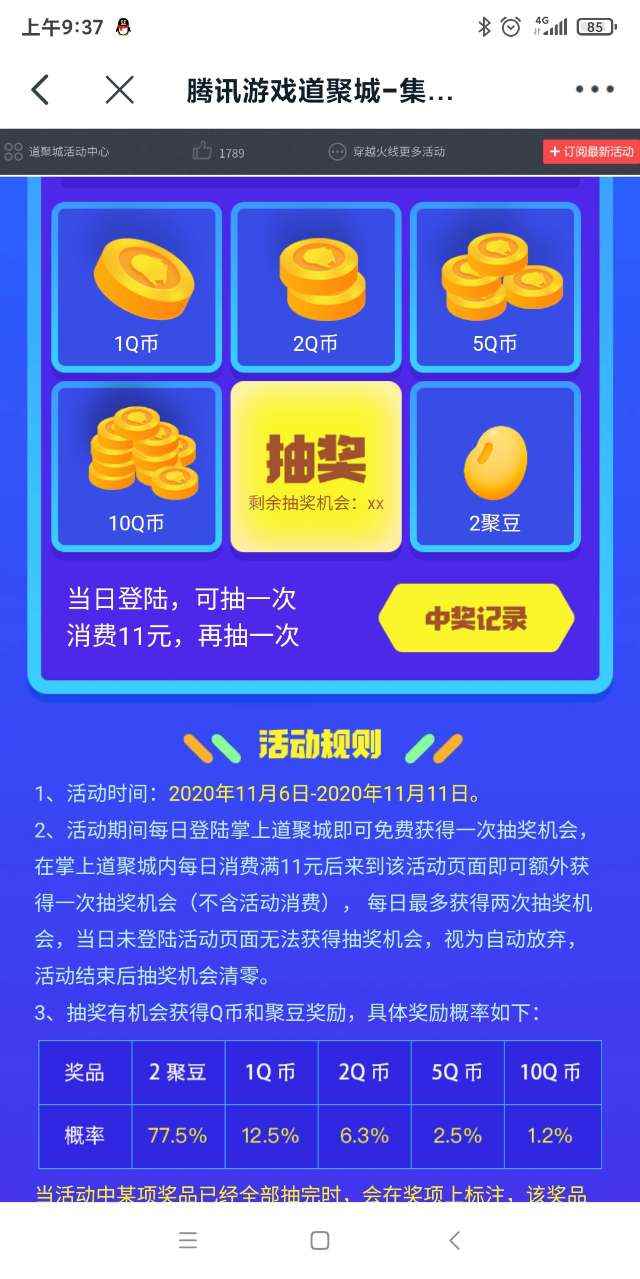Close the web page with the X

(x=119, y=90)
